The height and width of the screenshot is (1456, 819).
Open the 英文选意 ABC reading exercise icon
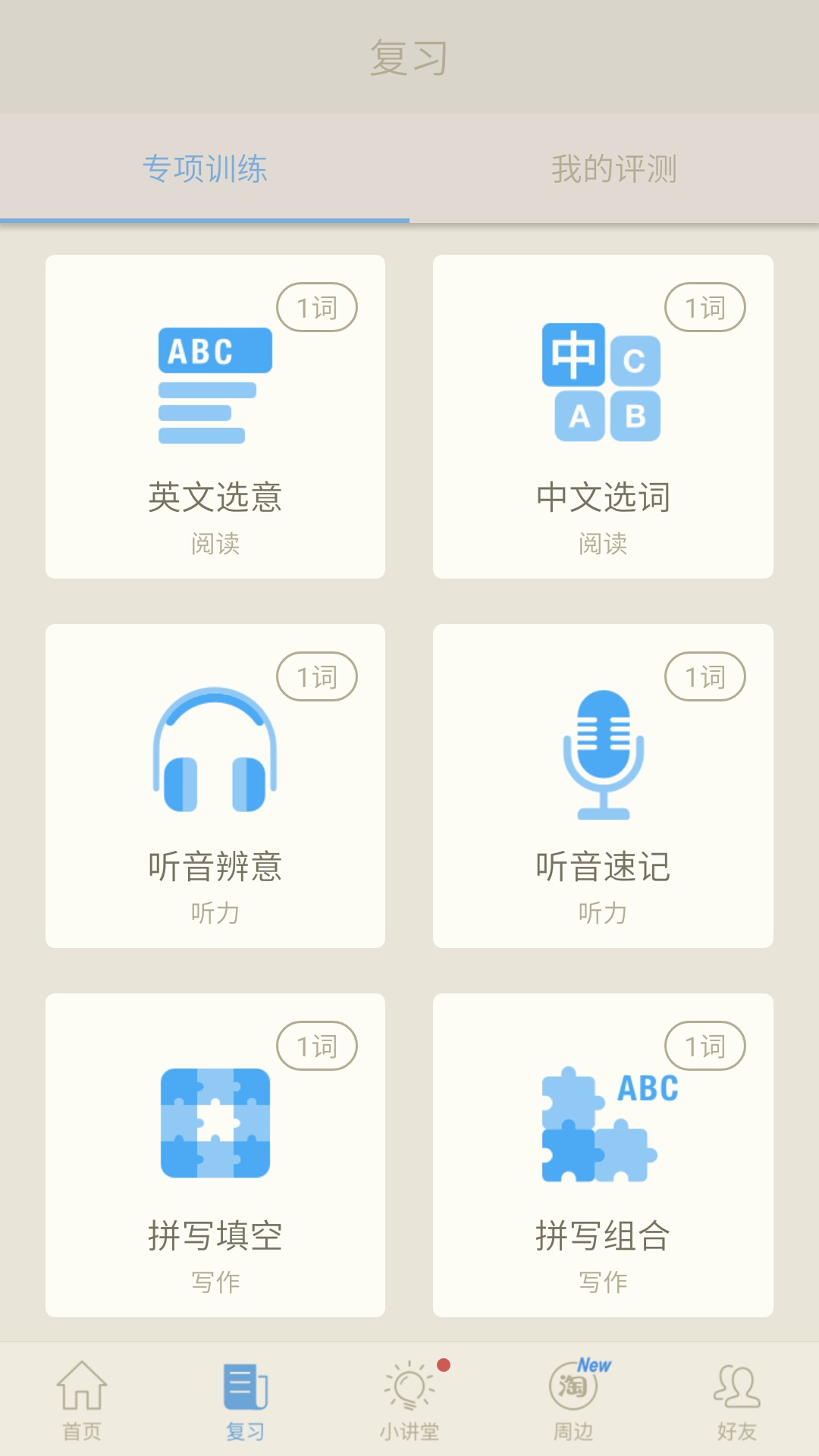pos(215,383)
